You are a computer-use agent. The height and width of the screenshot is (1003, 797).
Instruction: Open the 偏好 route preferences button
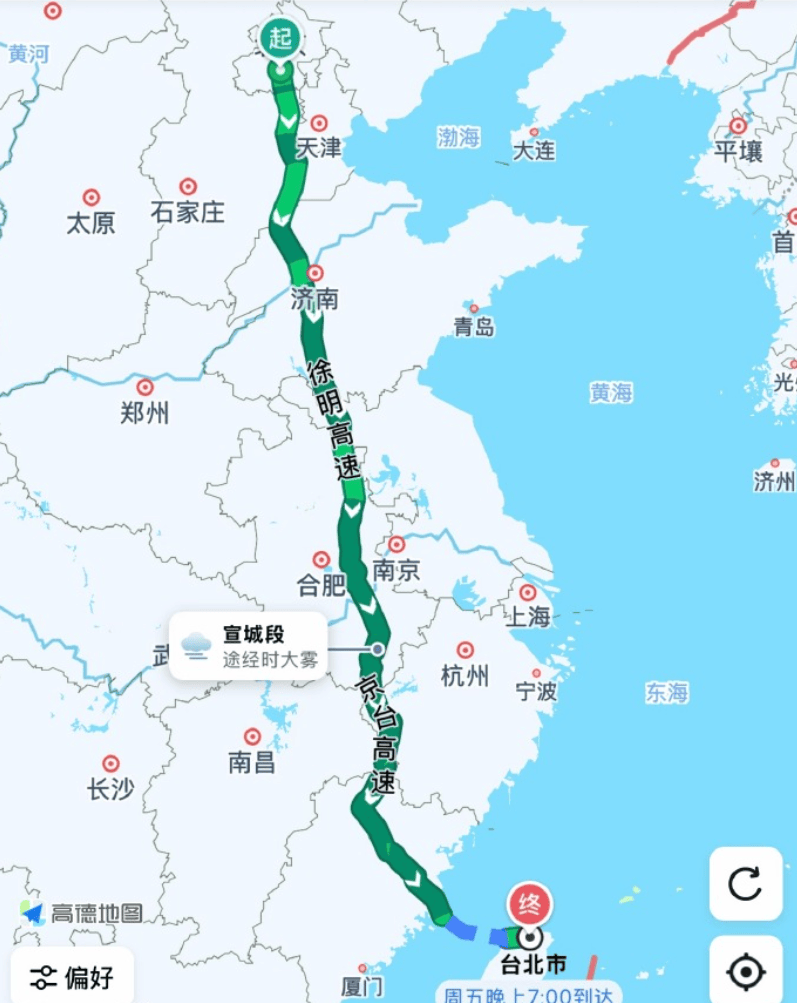point(72,977)
